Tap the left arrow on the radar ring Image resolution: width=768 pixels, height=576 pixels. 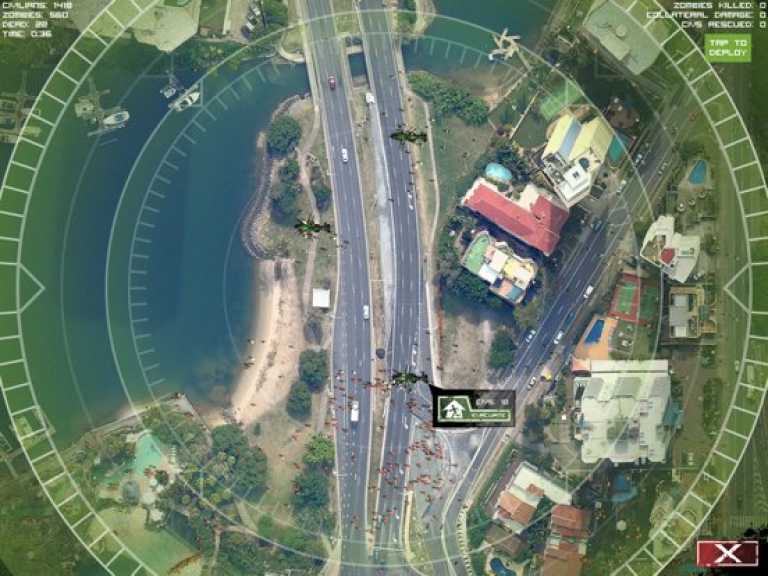(x=30, y=288)
